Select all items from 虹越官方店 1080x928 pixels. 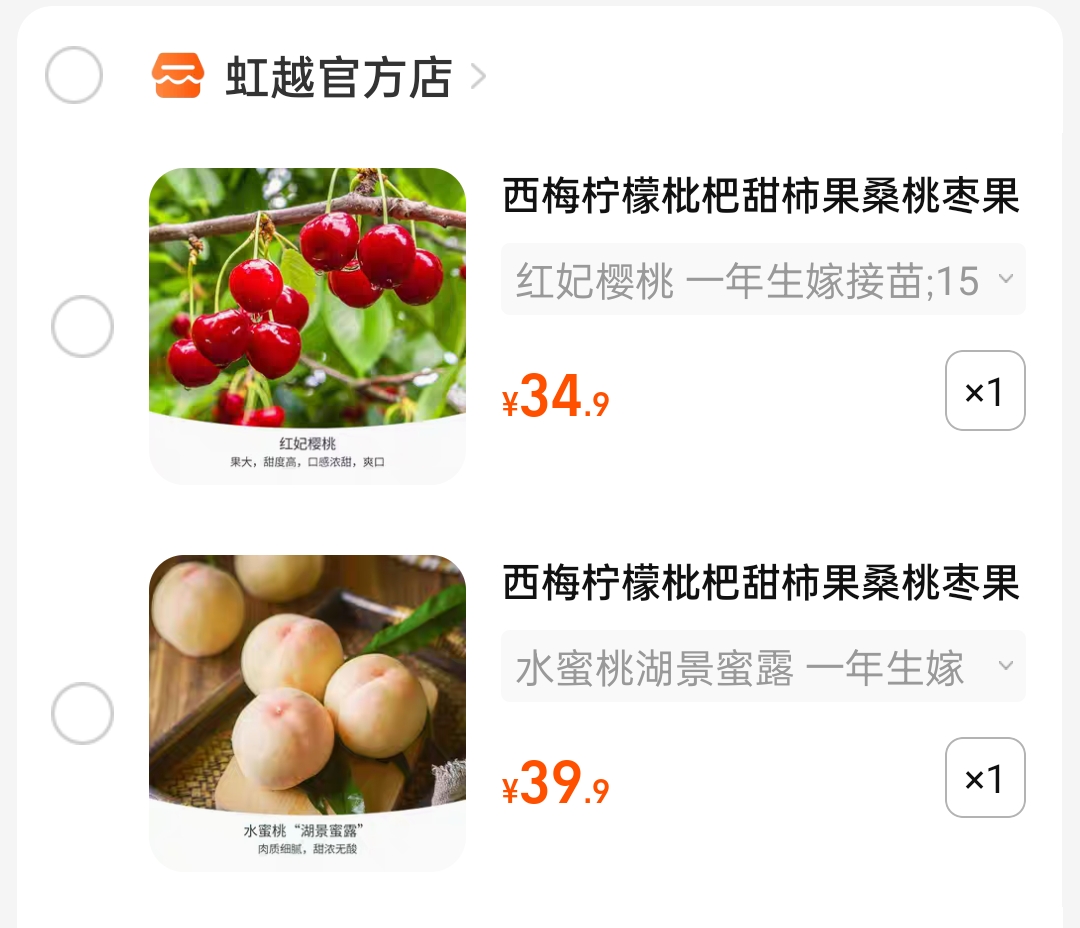tap(74, 75)
